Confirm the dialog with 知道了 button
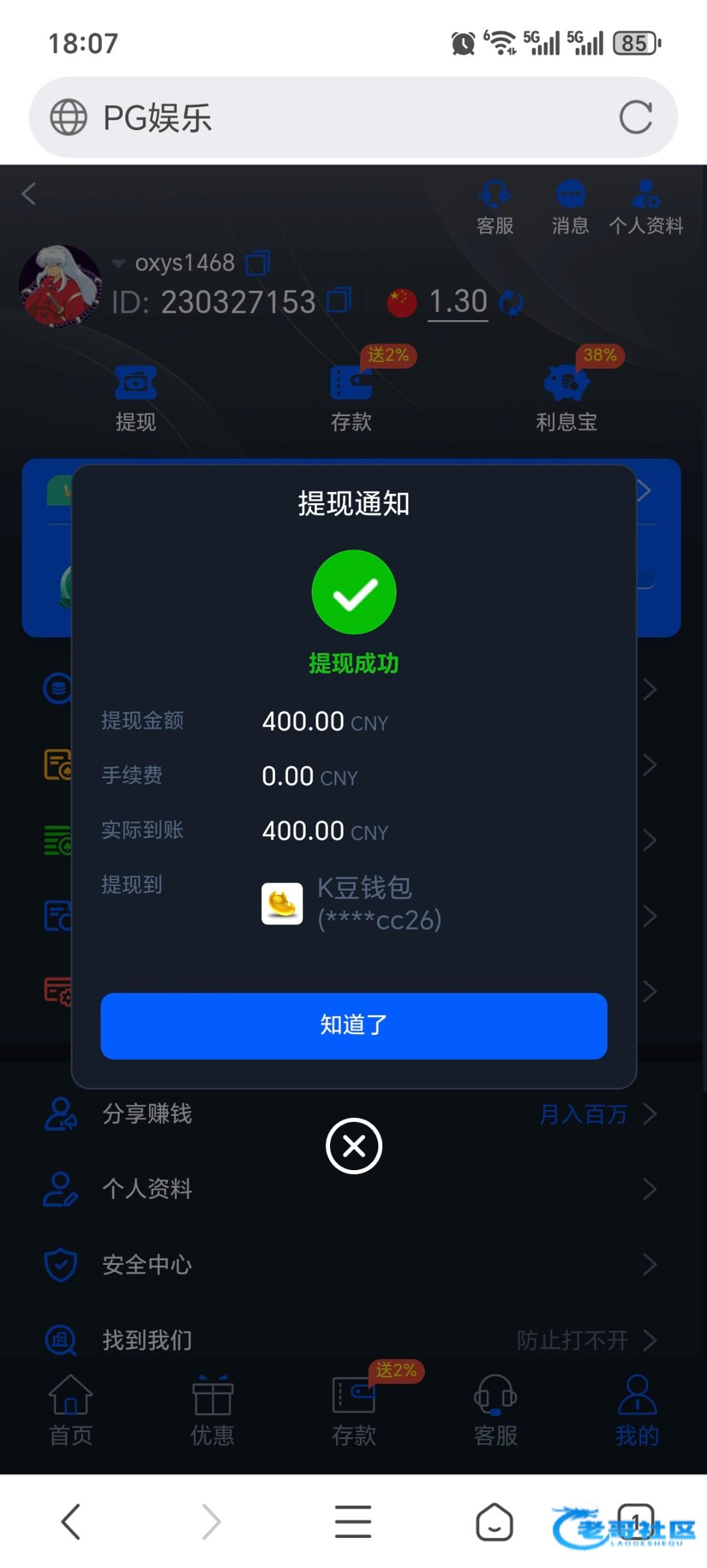This screenshot has height=1568, width=707. pos(354,1025)
